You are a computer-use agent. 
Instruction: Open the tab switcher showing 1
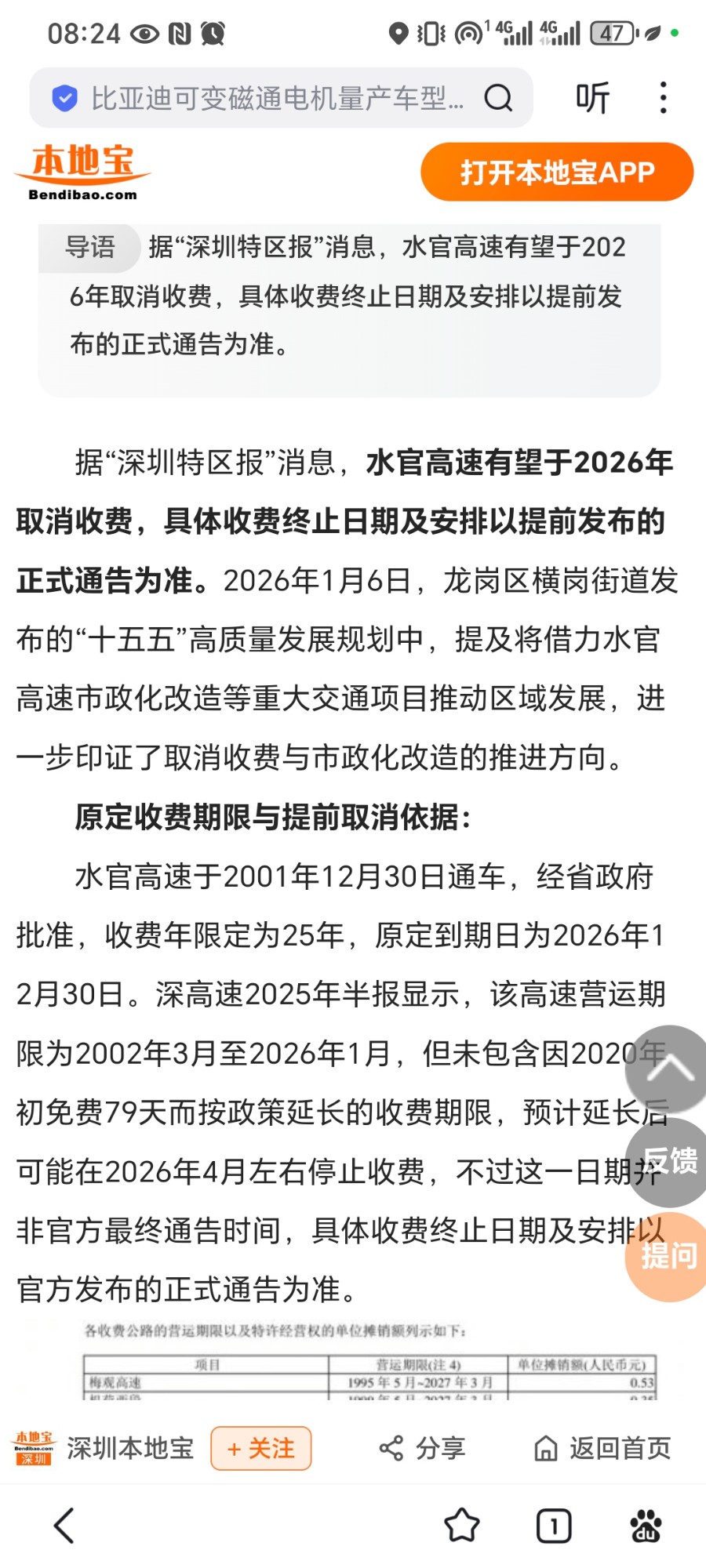click(554, 1526)
